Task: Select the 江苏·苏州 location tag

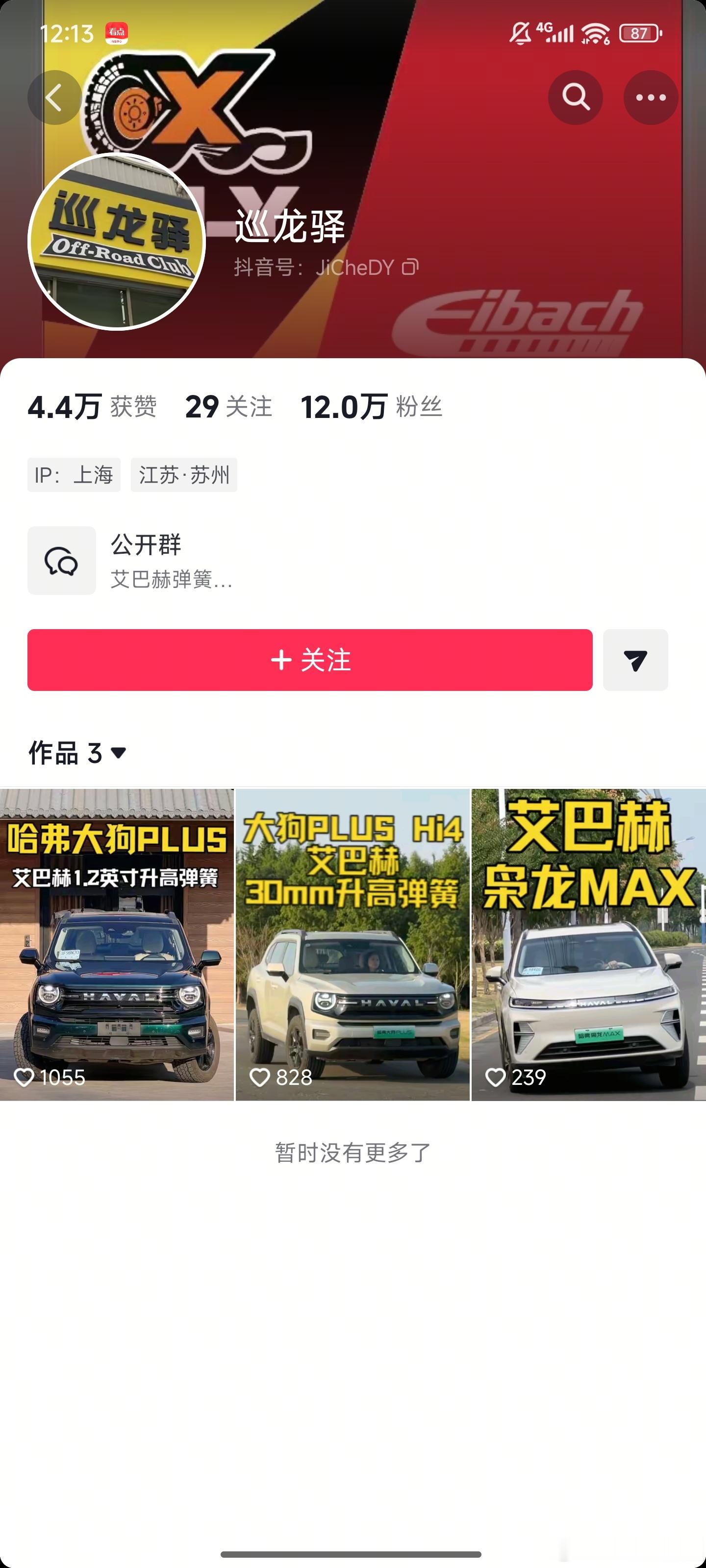Action: 183,475
